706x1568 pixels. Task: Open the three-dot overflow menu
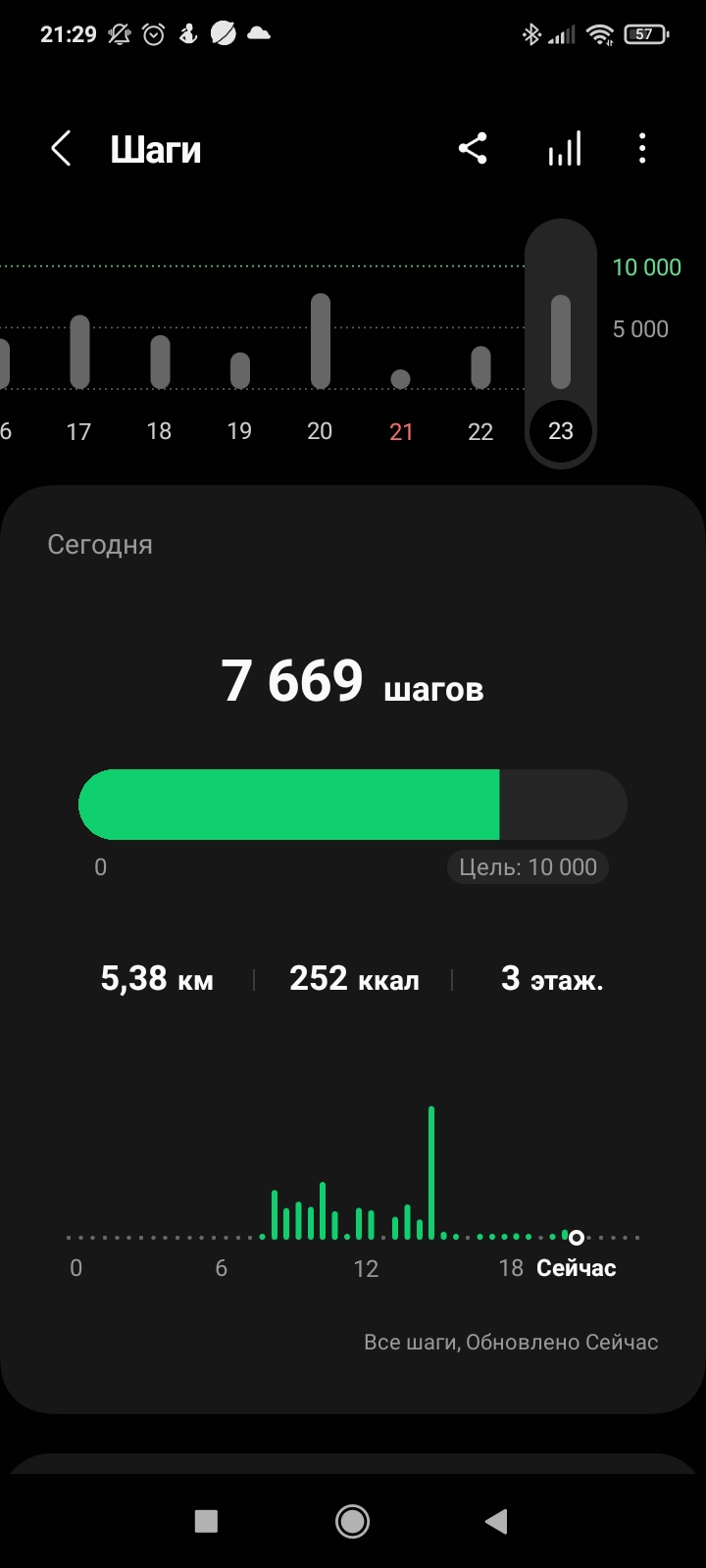tap(642, 150)
